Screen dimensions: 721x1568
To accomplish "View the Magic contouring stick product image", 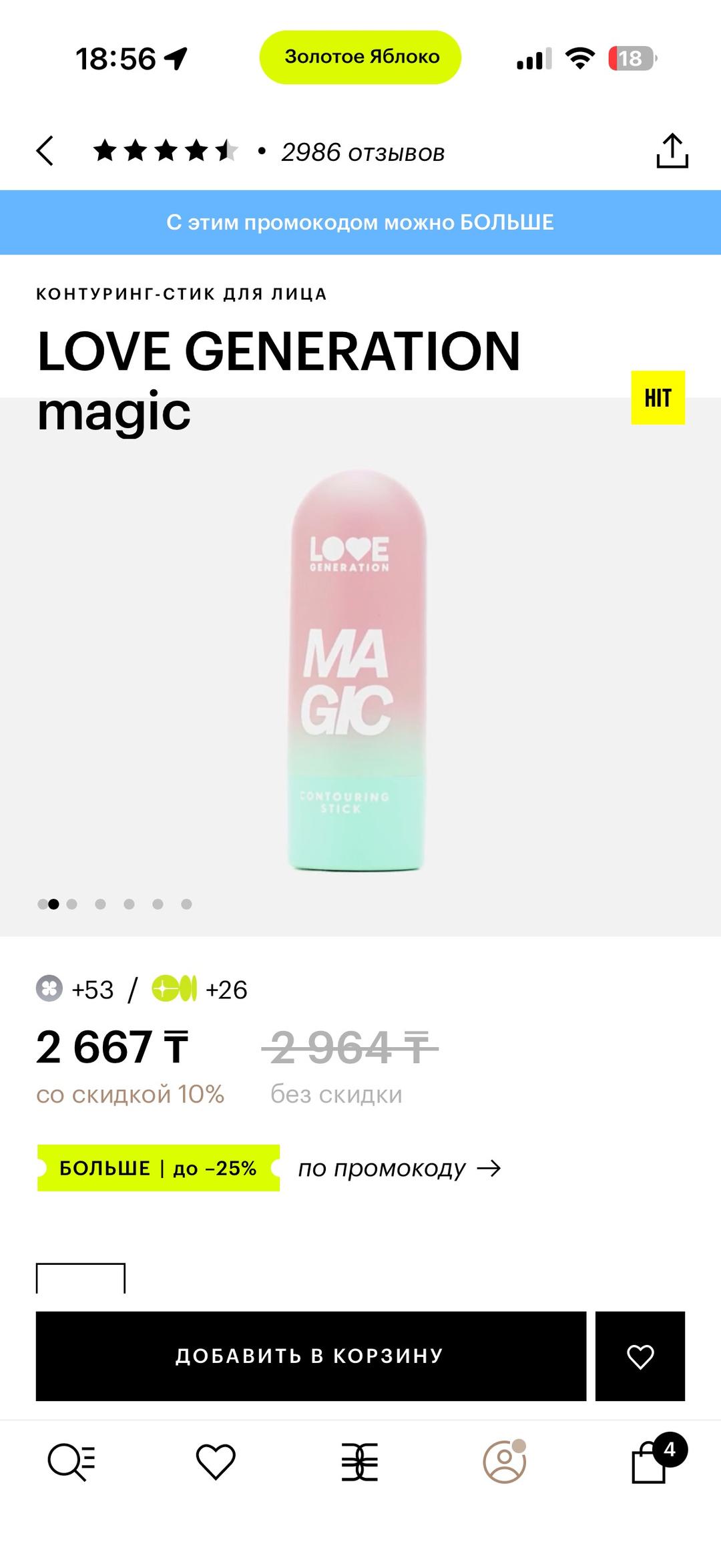I will tap(357, 670).
